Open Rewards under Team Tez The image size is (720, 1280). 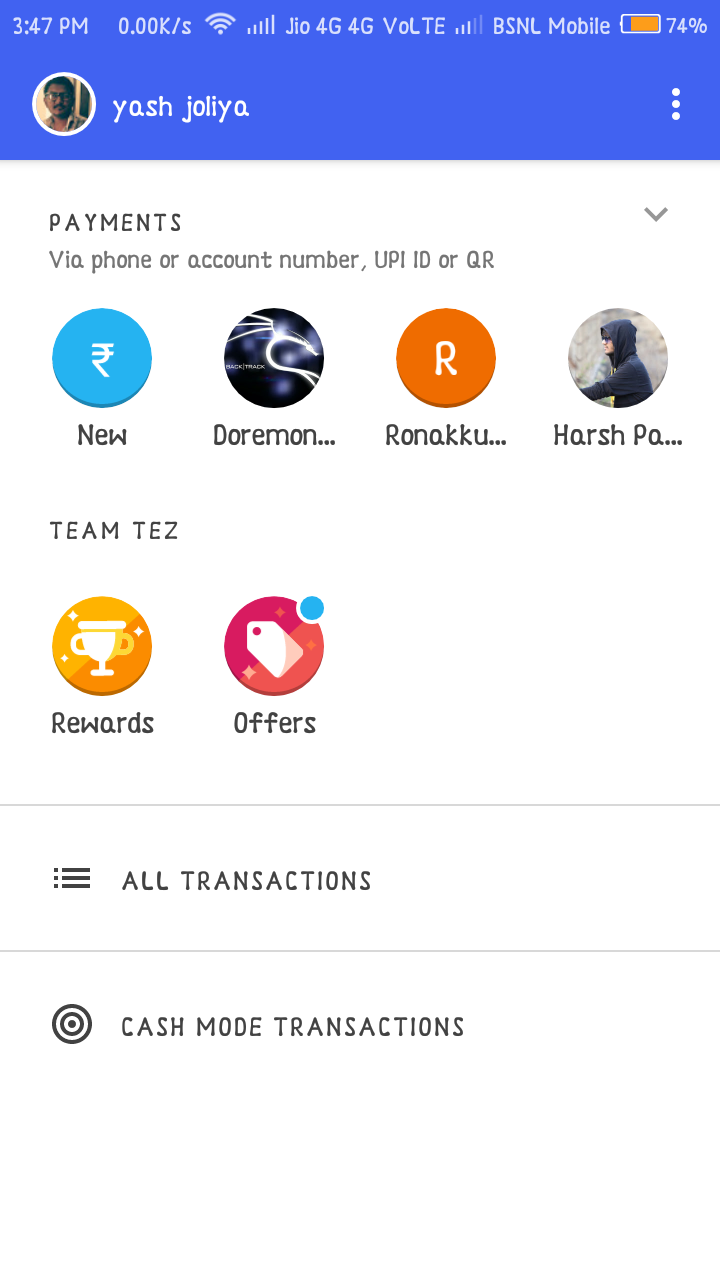102,646
